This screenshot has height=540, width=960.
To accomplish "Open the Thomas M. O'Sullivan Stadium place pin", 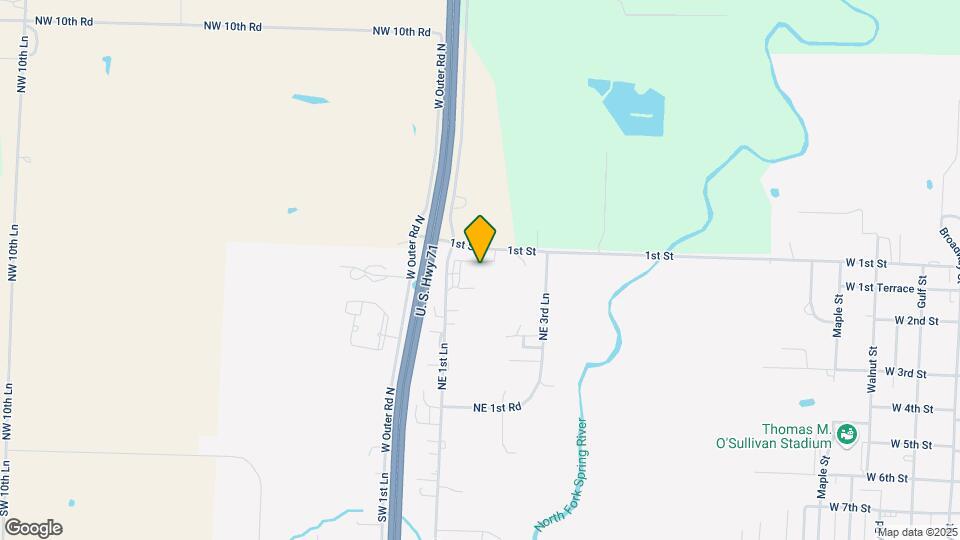I will click(848, 434).
